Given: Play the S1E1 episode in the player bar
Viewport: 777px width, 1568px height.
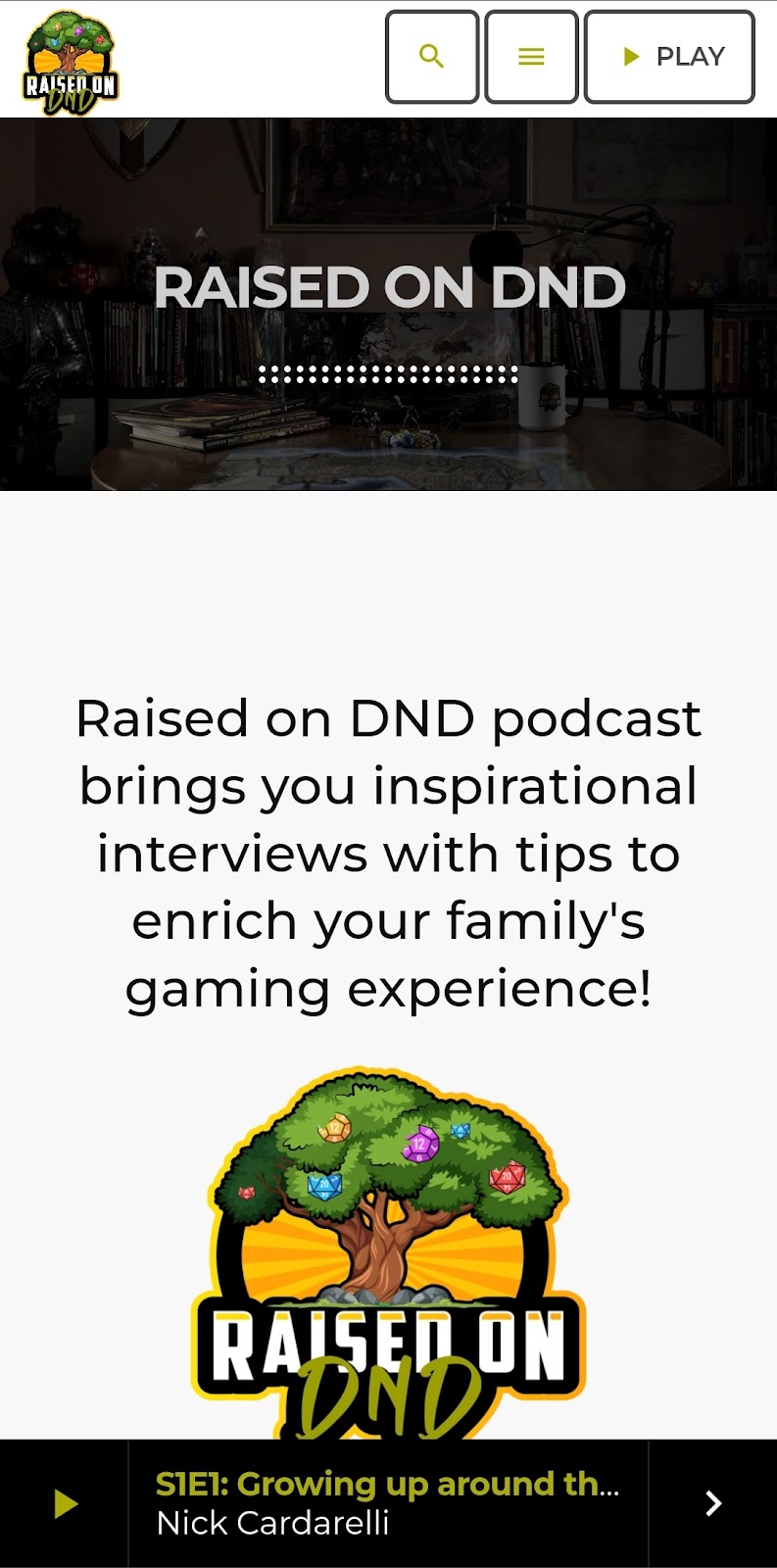Looking at the screenshot, I should 65,1503.
